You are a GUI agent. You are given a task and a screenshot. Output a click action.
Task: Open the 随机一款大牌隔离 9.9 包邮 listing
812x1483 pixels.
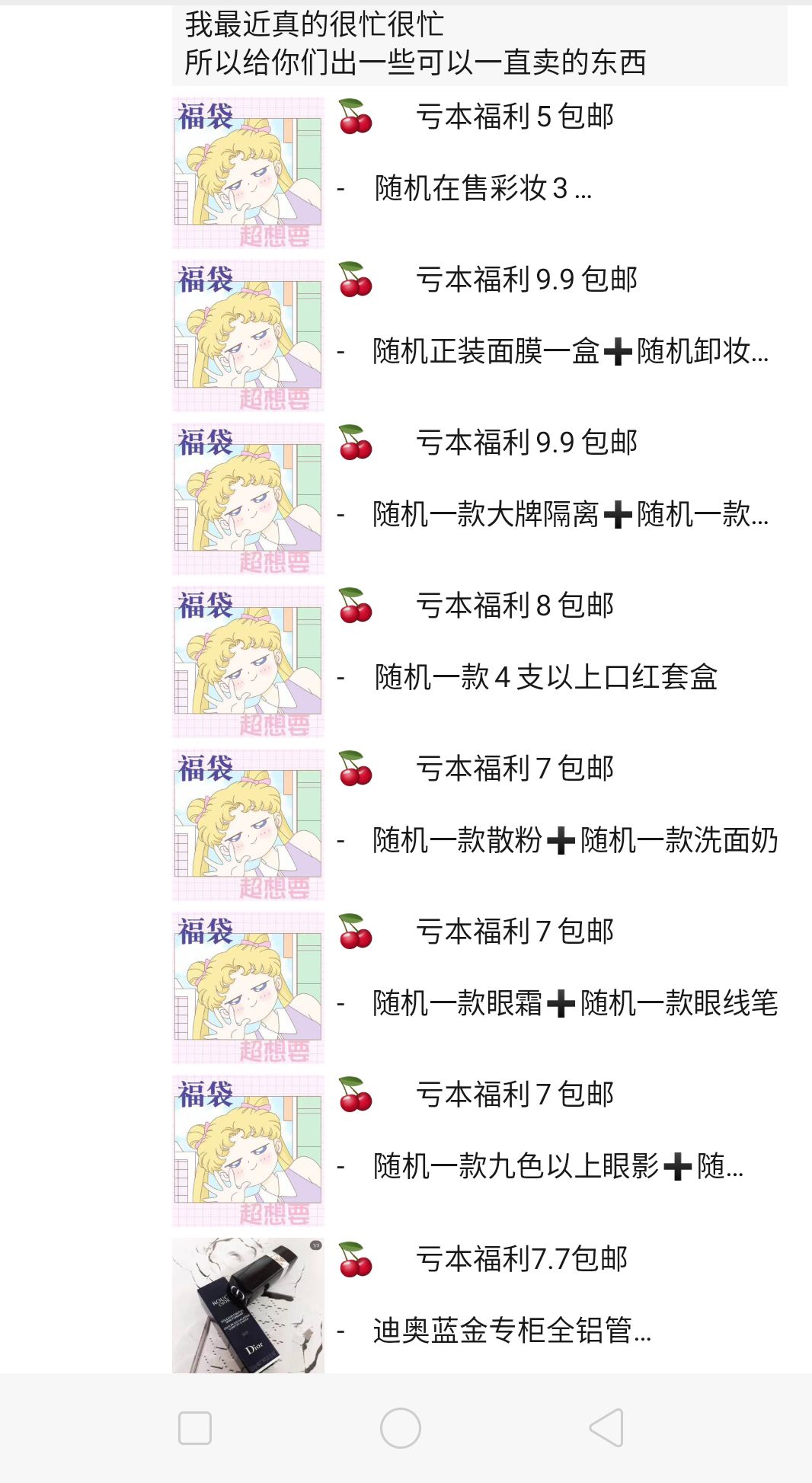click(x=526, y=443)
